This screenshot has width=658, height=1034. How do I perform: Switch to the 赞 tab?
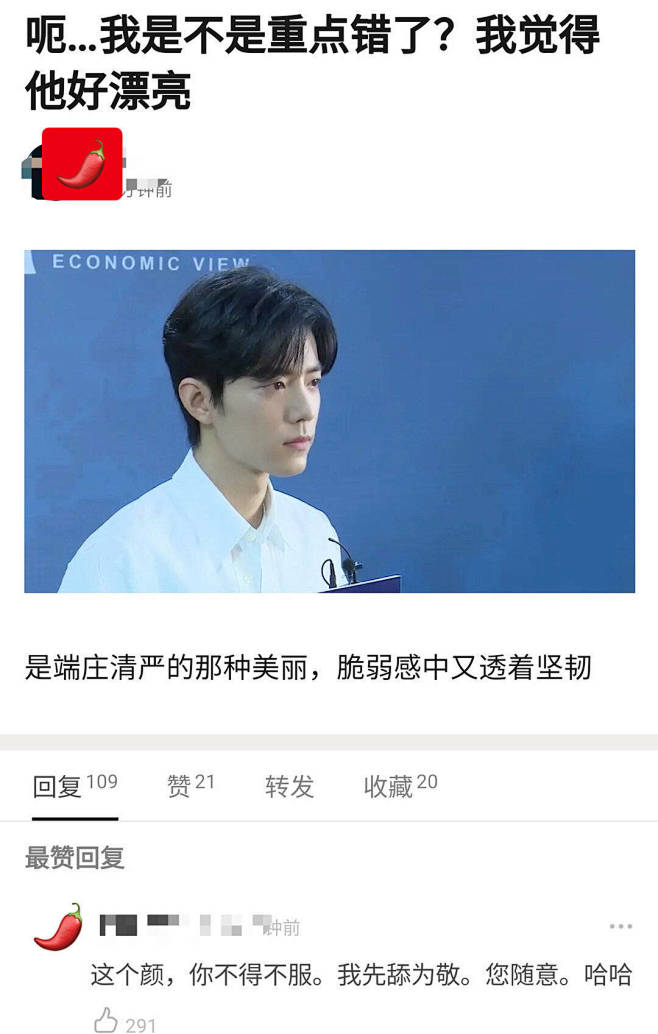(190, 787)
